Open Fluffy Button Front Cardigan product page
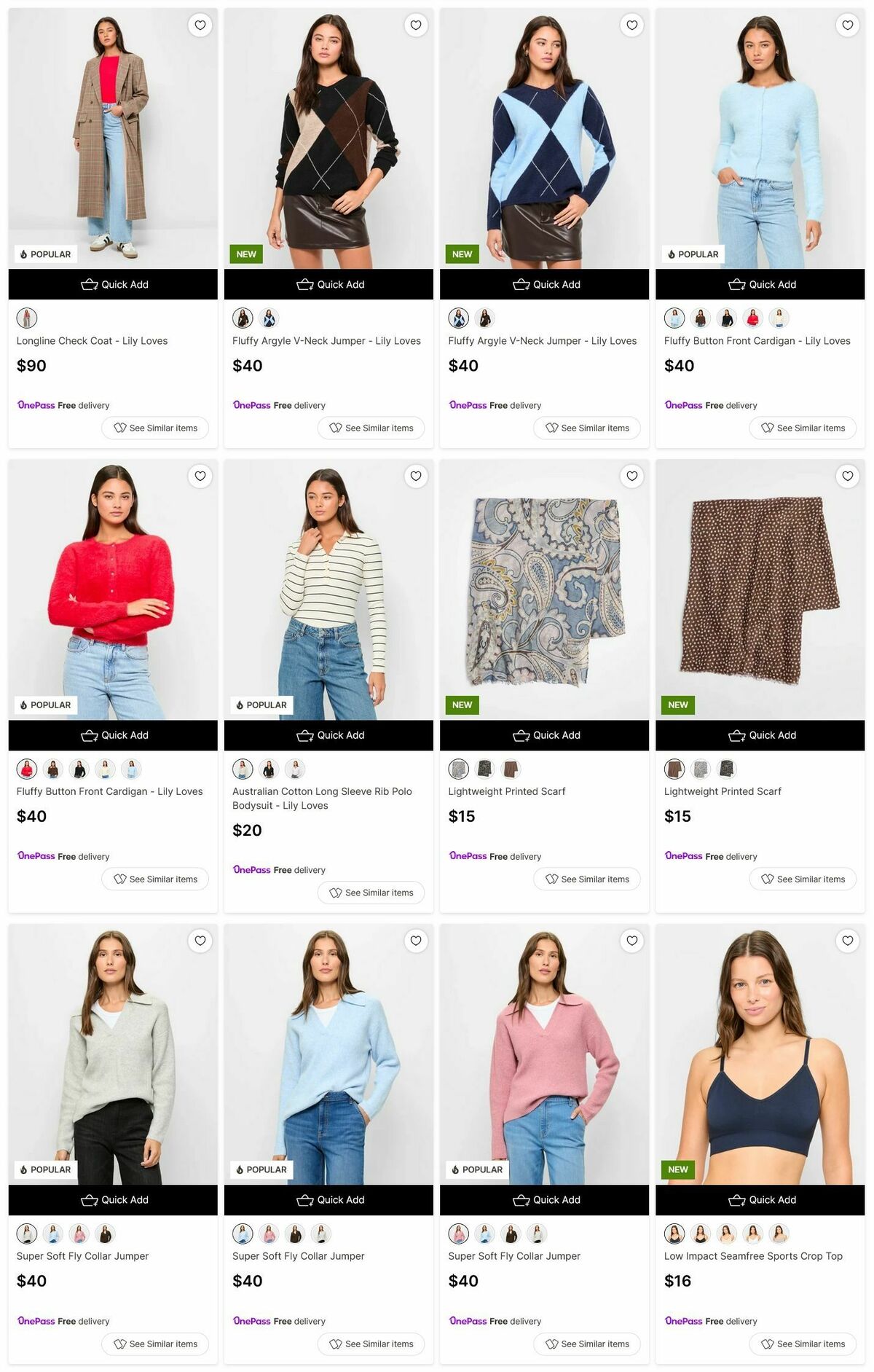Image resolution: width=874 pixels, height=1372 pixels. (757, 340)
